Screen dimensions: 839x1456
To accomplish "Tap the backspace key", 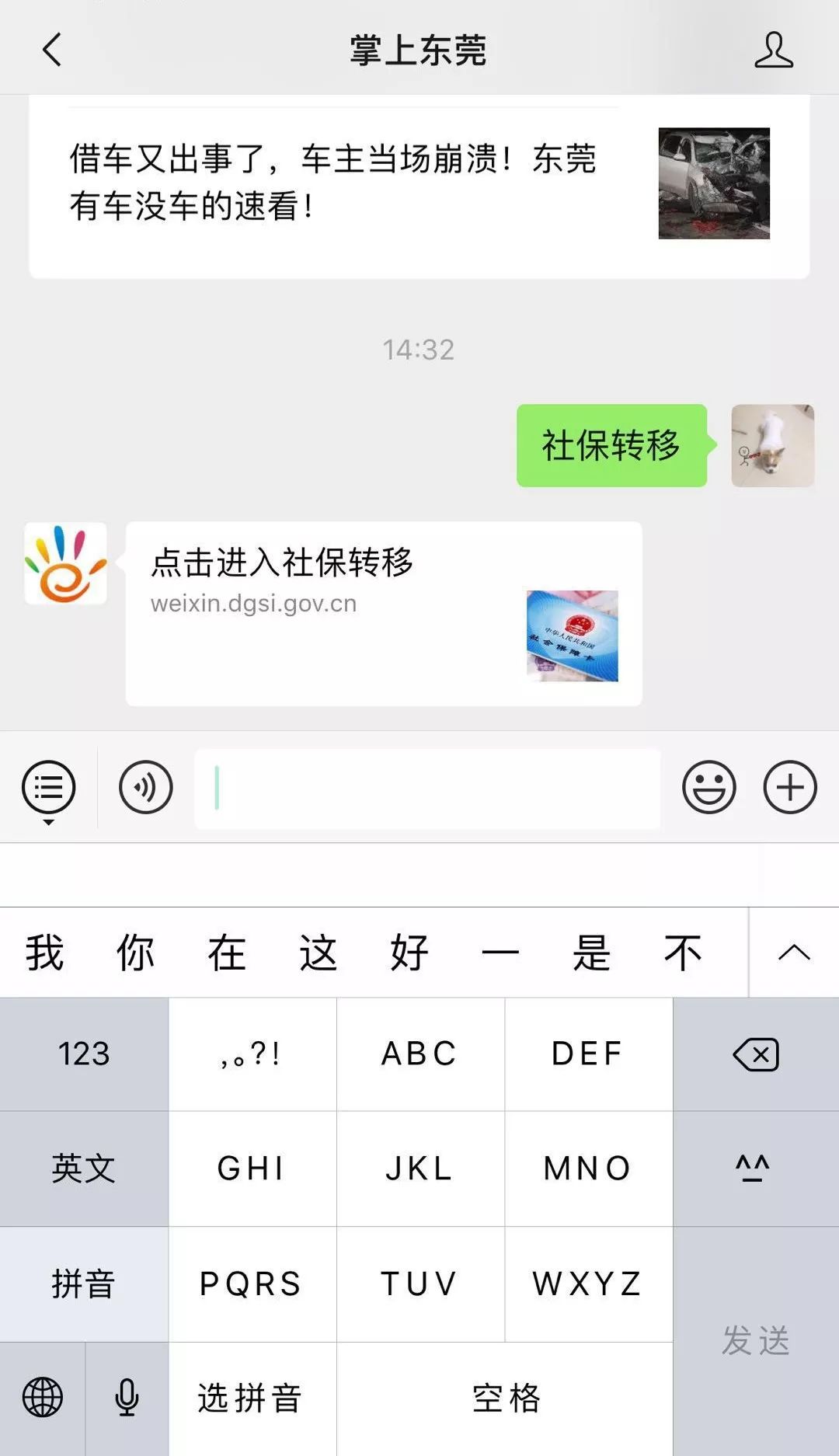I will tap(755, 1054).
